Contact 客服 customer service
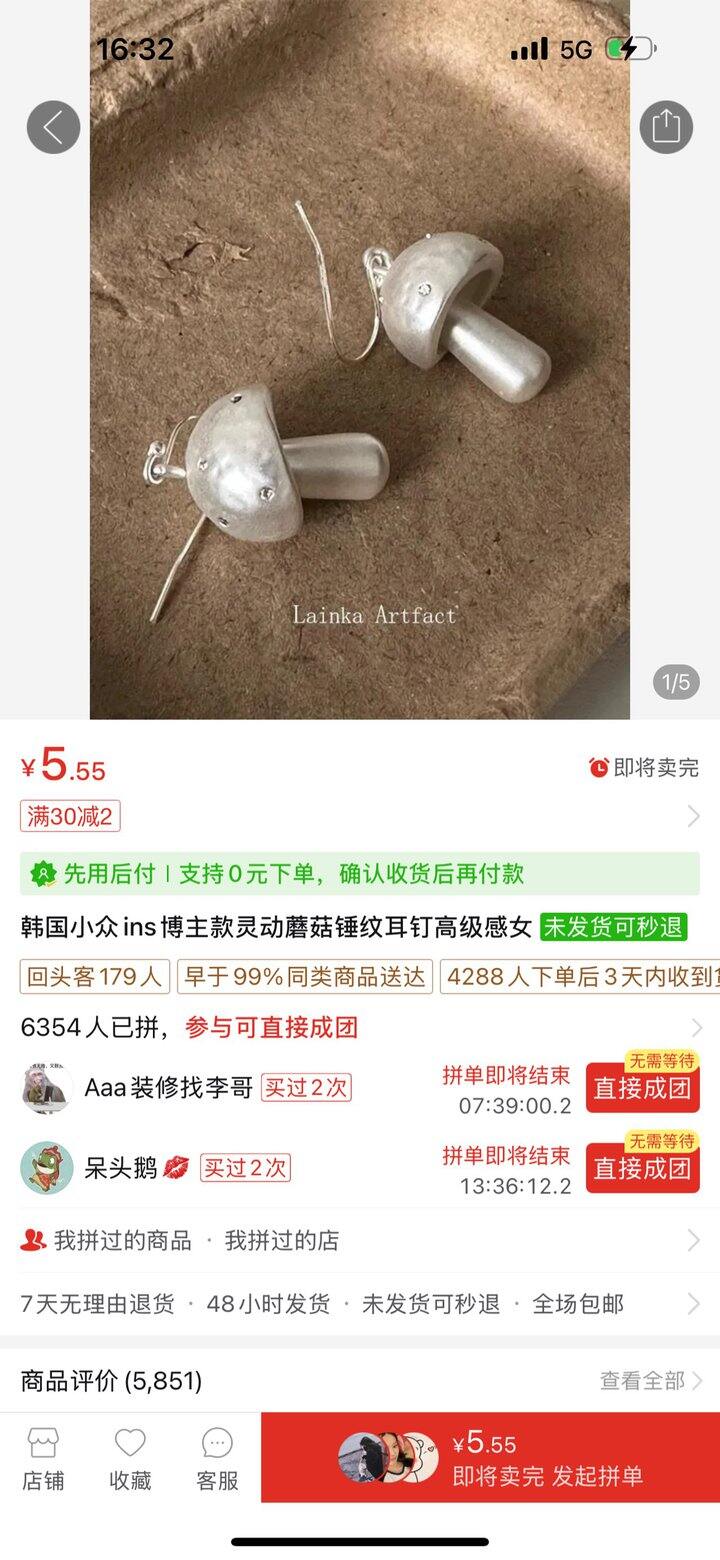This screenshot has width=720, height=1560. (217, 1459)
